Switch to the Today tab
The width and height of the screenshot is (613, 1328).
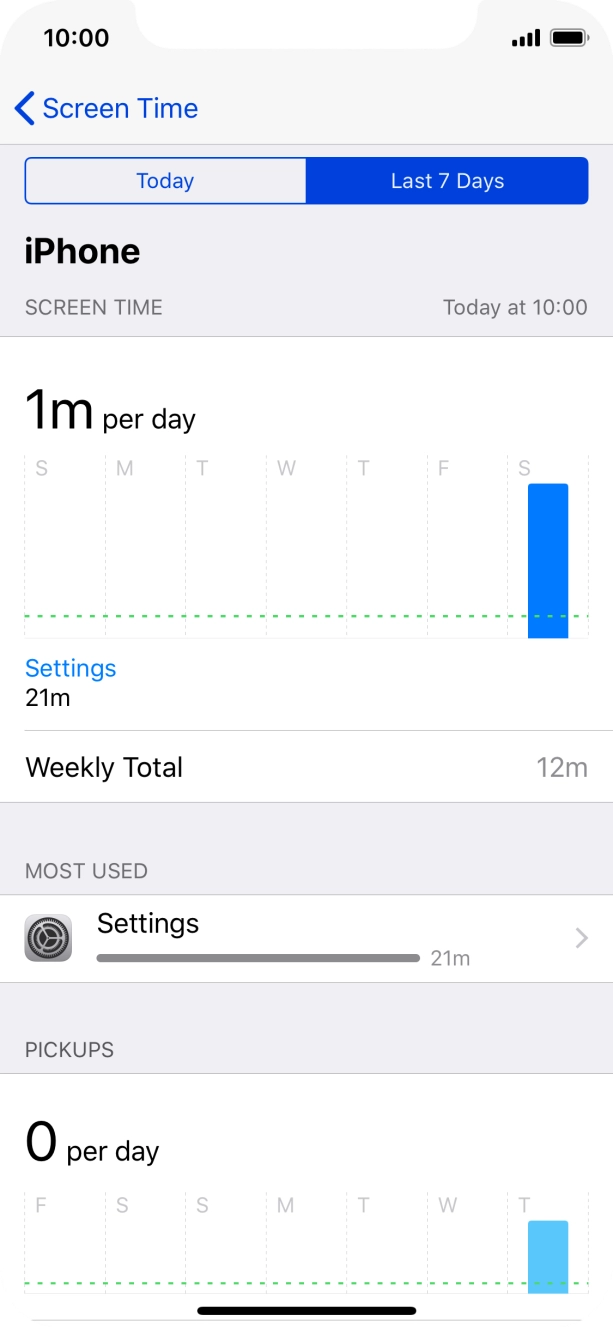tap(165, 181)
